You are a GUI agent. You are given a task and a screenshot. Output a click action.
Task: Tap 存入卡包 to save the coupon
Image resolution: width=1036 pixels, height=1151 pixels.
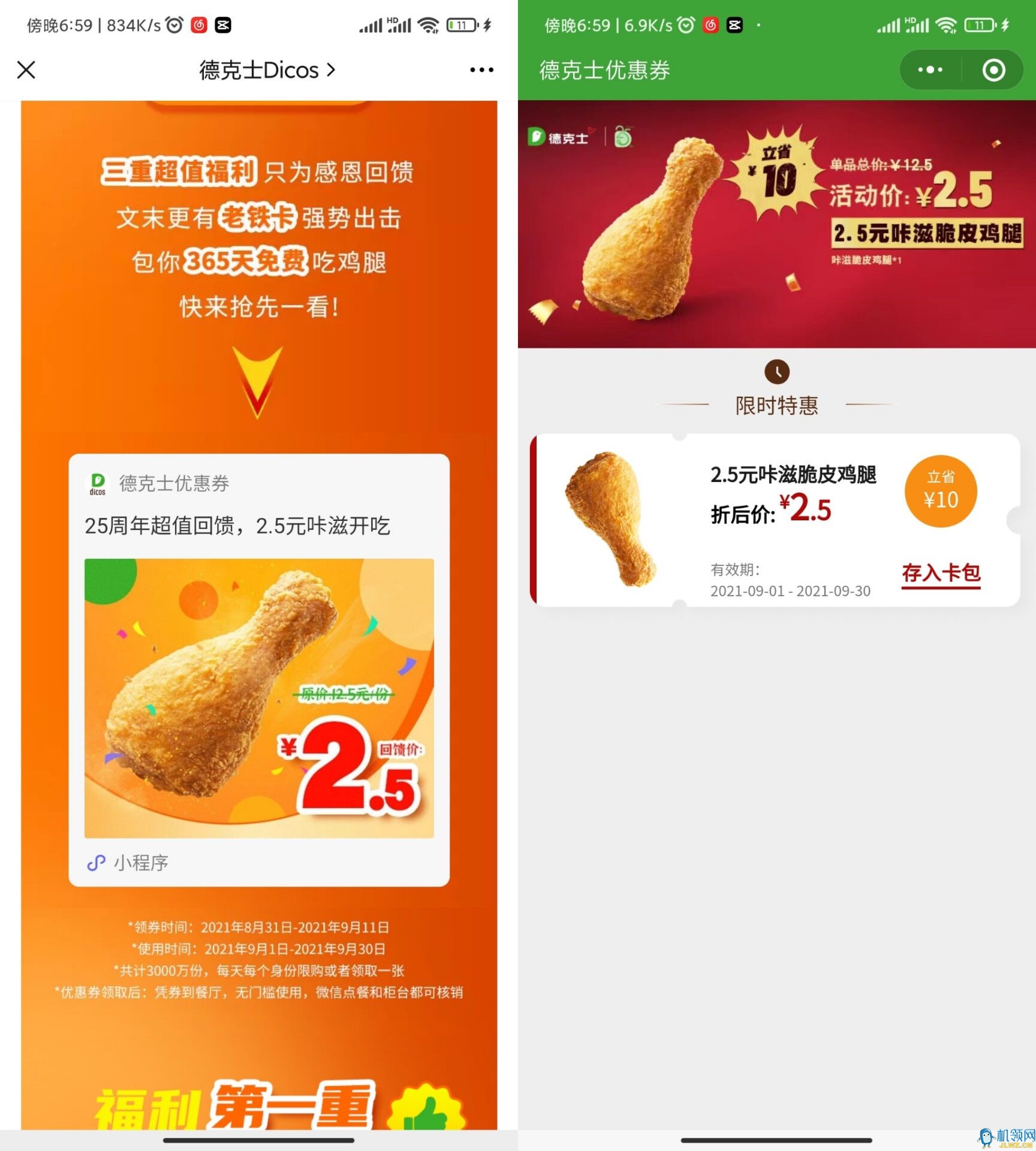click(941, 574)
